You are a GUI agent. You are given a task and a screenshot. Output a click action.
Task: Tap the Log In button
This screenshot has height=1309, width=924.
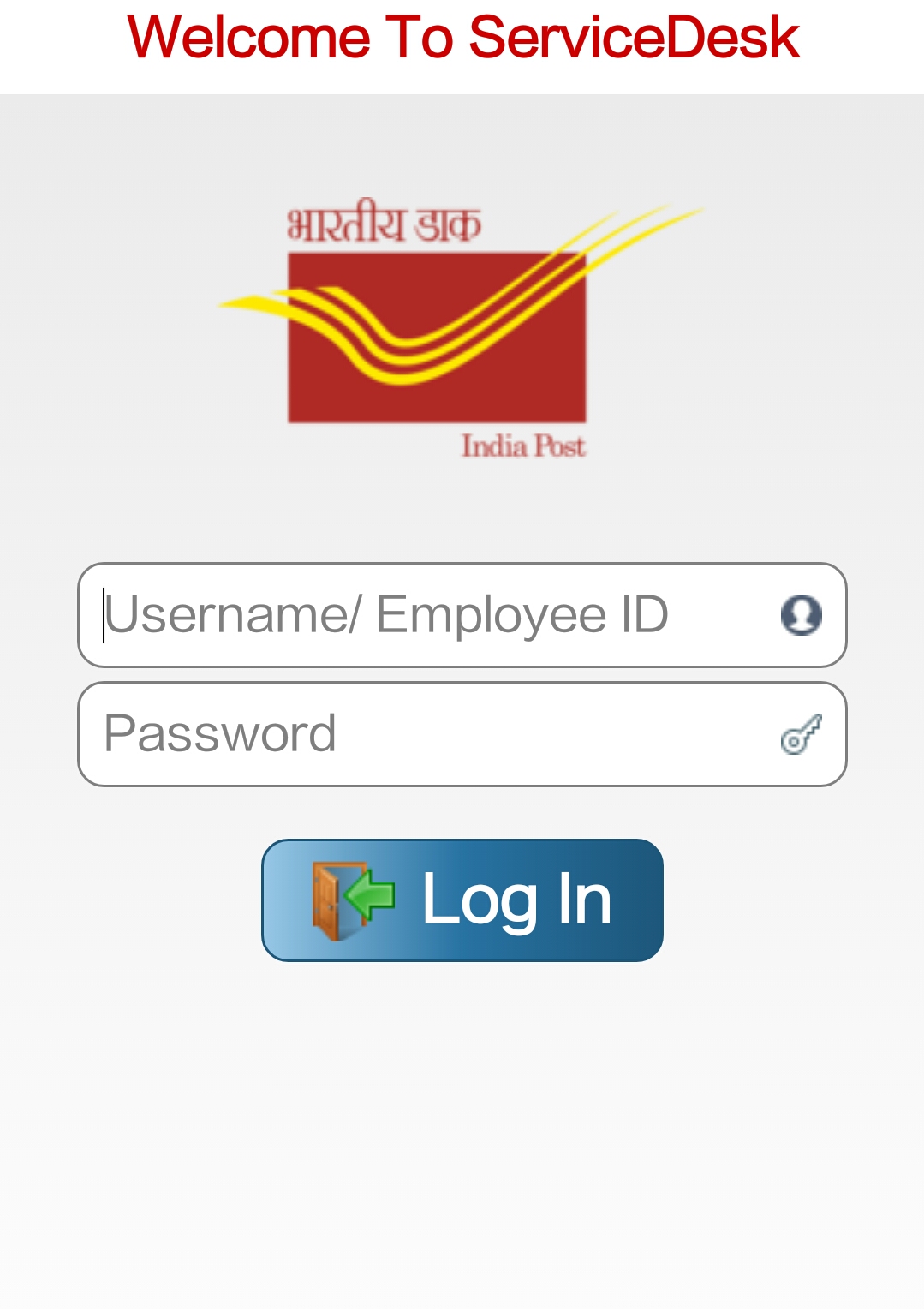click(x=462, y=900)
